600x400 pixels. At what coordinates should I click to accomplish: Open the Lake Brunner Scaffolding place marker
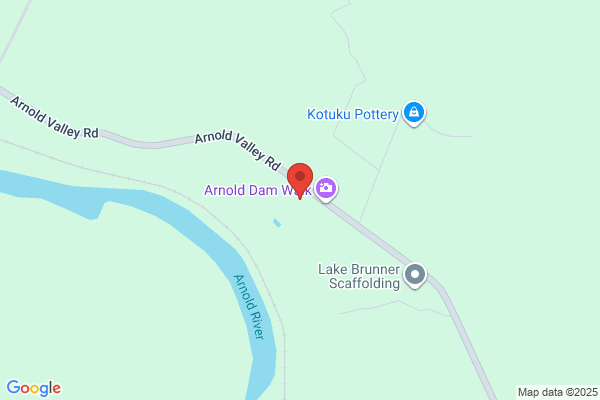coord(415,275)
